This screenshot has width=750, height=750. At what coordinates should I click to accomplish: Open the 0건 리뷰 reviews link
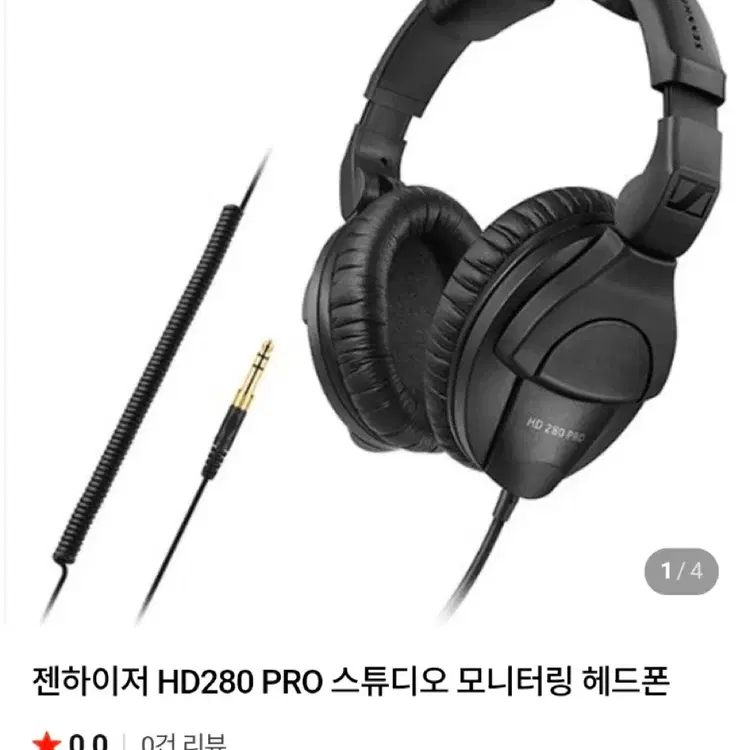(x=184, y=741)
